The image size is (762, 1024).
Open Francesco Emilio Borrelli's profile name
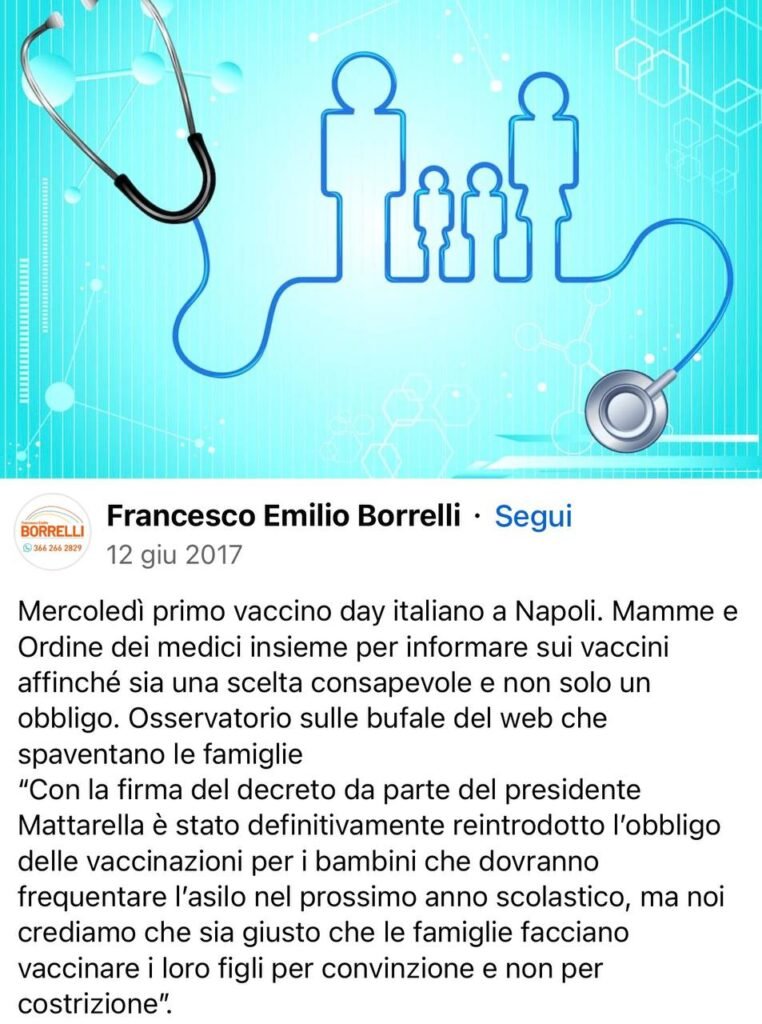pyautogui.click(x=283, y=516)
